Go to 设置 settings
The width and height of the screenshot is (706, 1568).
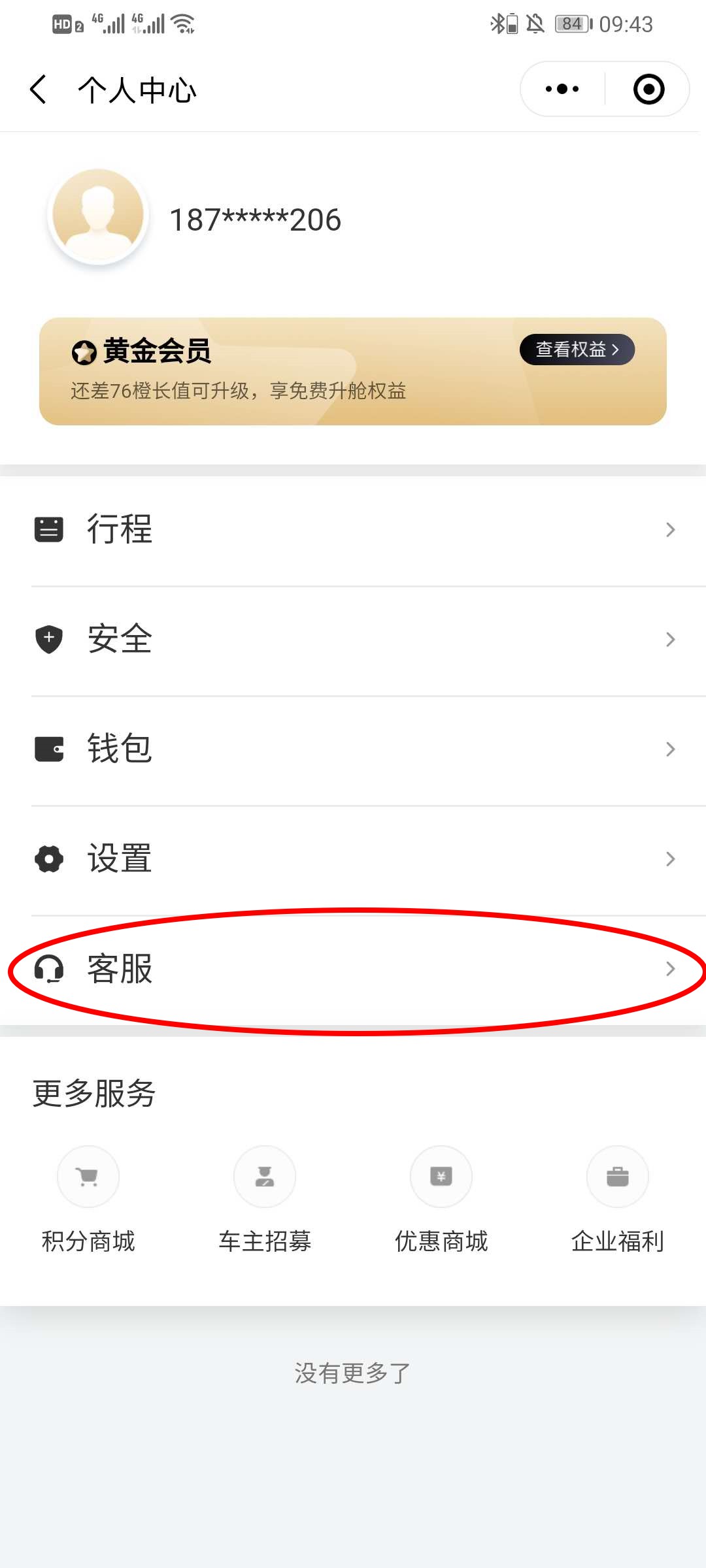point(353,858)
